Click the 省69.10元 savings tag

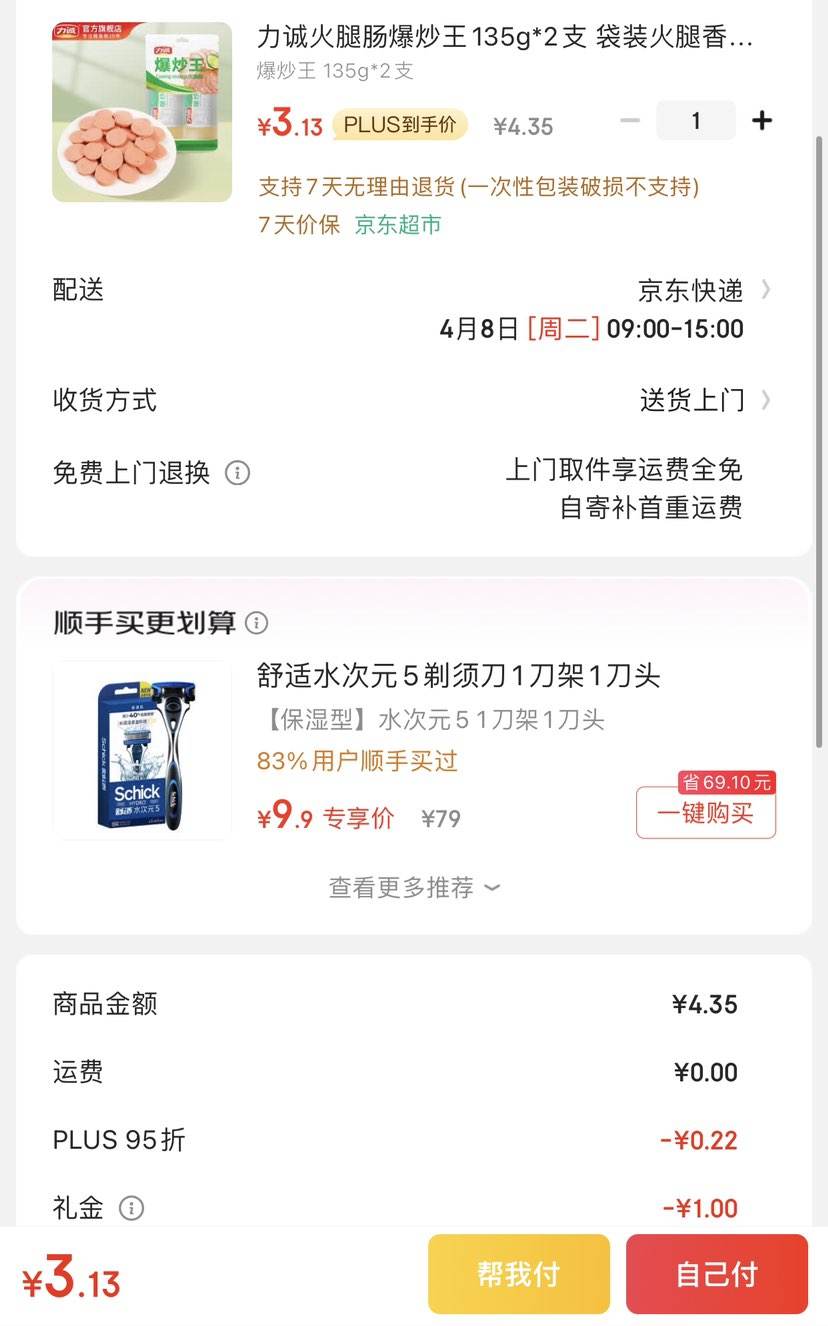[726, 782]
